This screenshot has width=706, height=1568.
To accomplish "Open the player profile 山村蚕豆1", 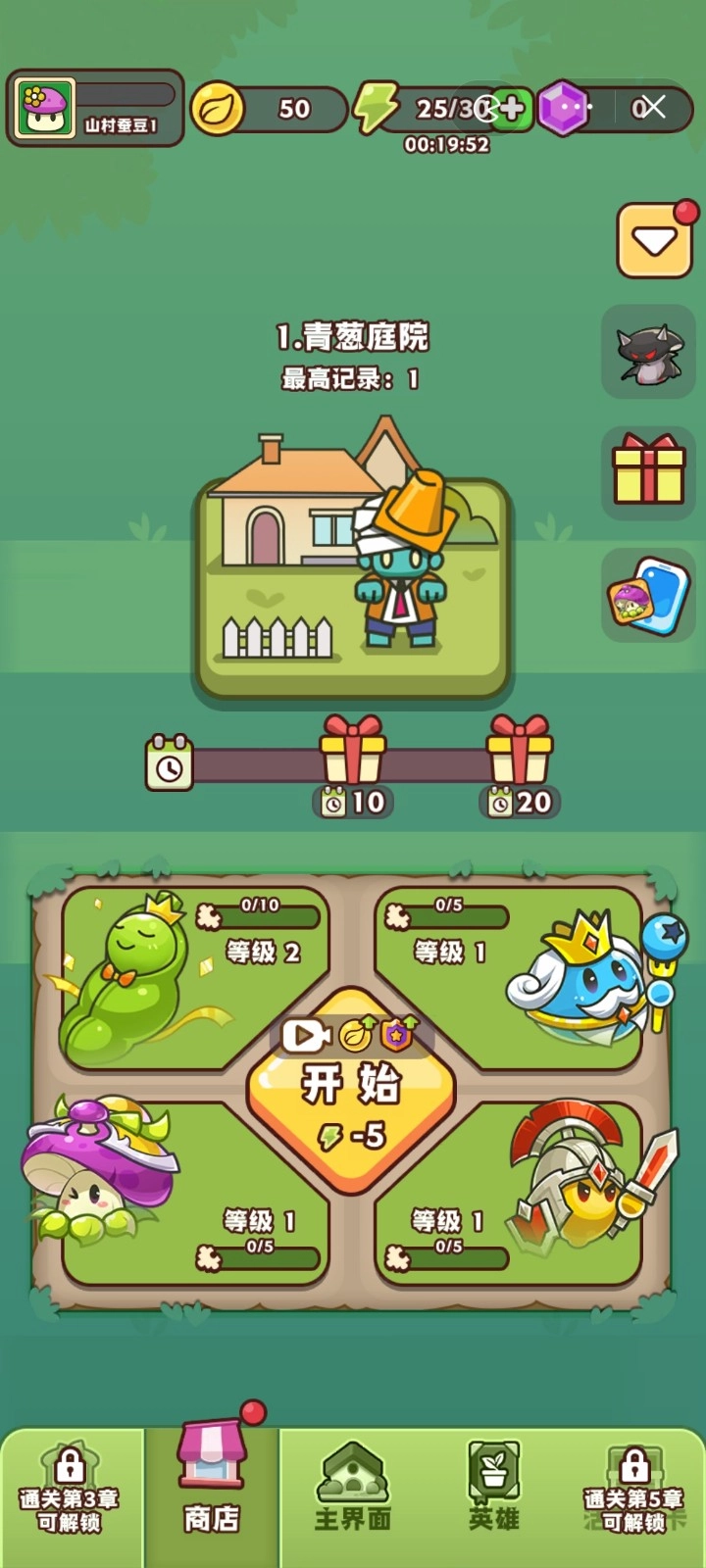I will pos(95,109).
